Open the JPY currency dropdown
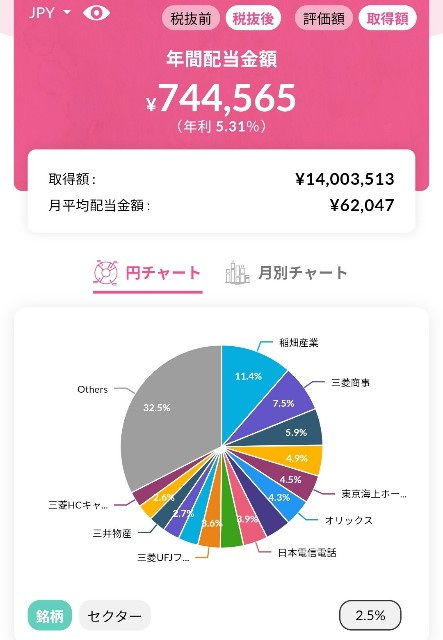Screen dimensions: 443x640 (x=49, y=13)
